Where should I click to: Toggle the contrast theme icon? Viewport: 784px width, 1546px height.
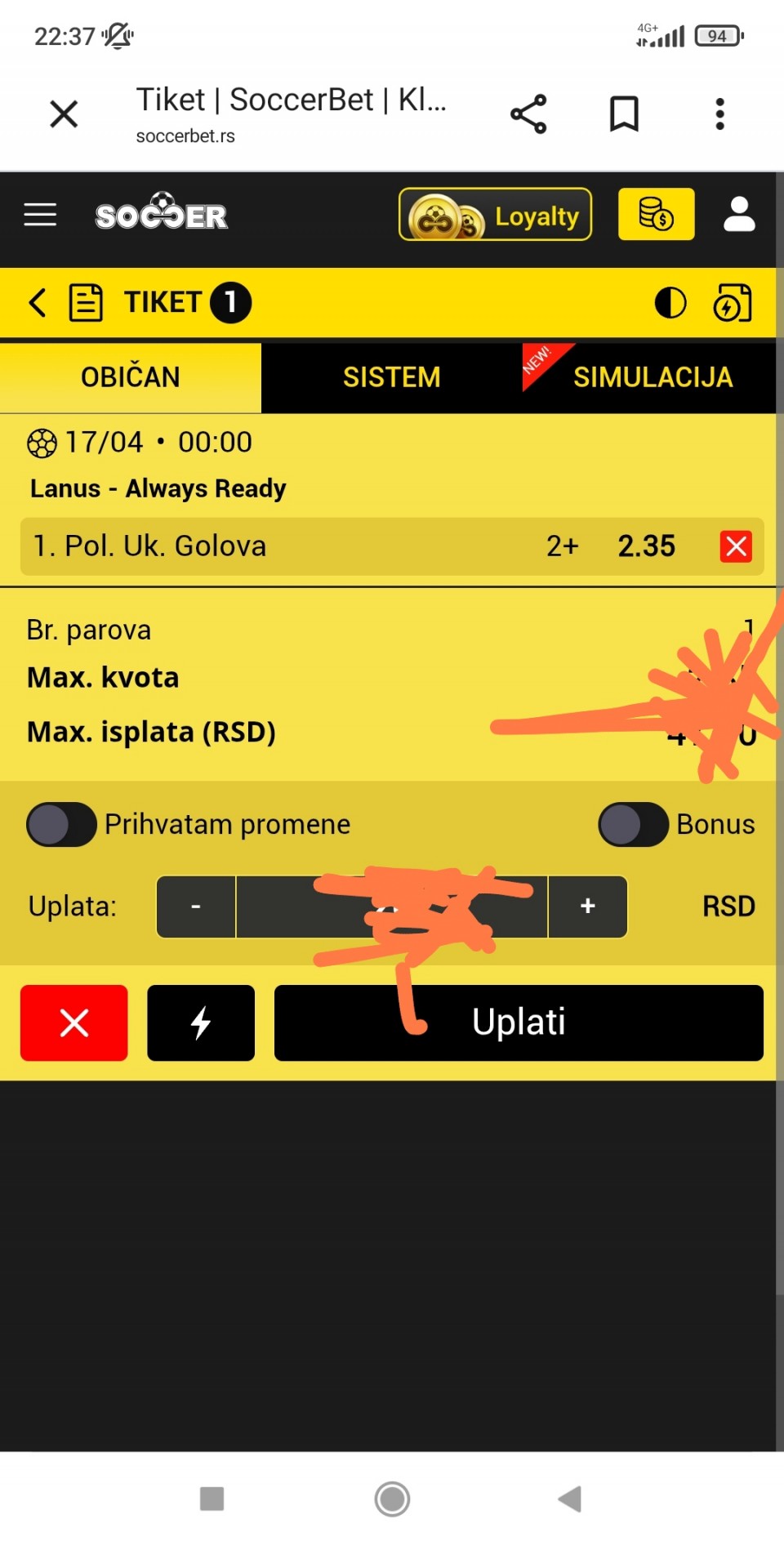click(670, 303)
